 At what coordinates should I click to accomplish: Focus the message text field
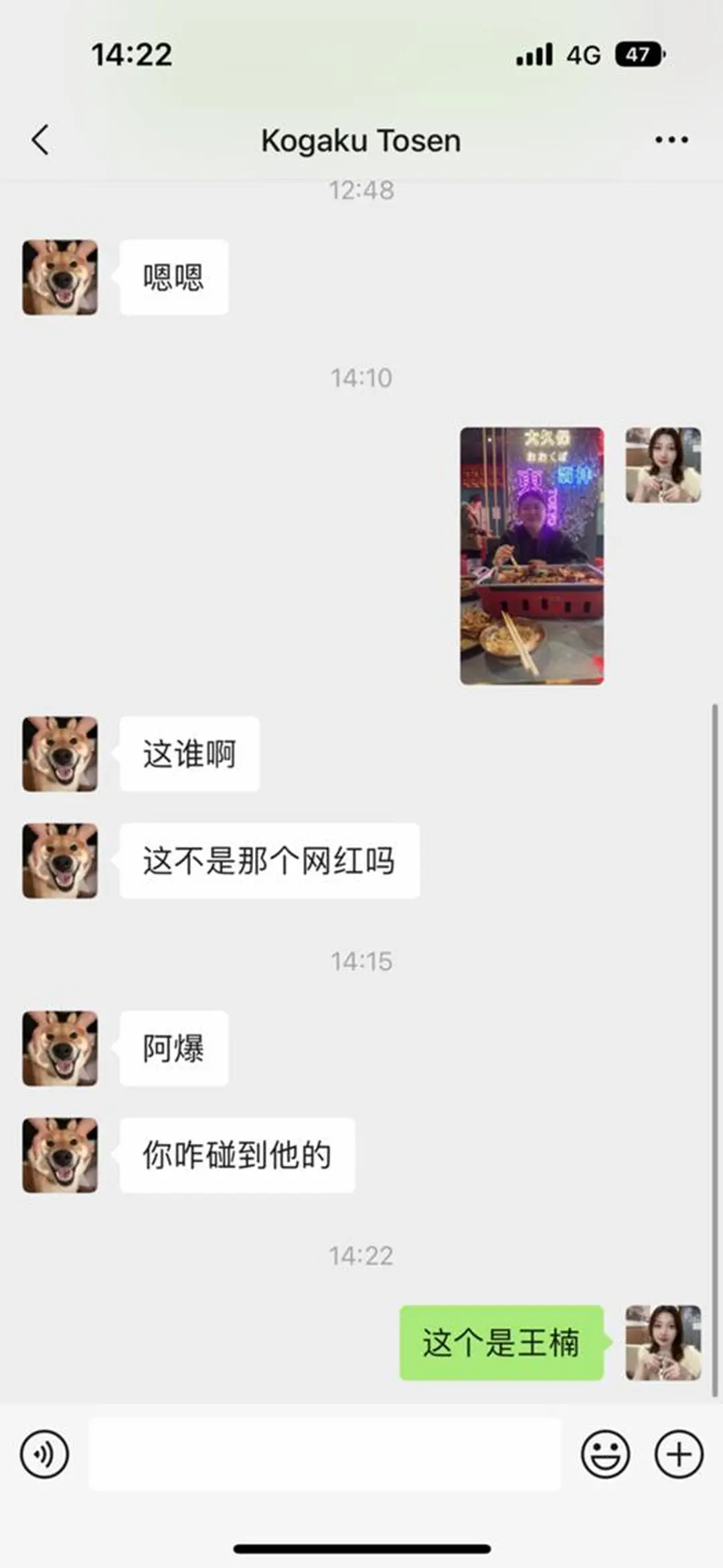click(325, 1454)
